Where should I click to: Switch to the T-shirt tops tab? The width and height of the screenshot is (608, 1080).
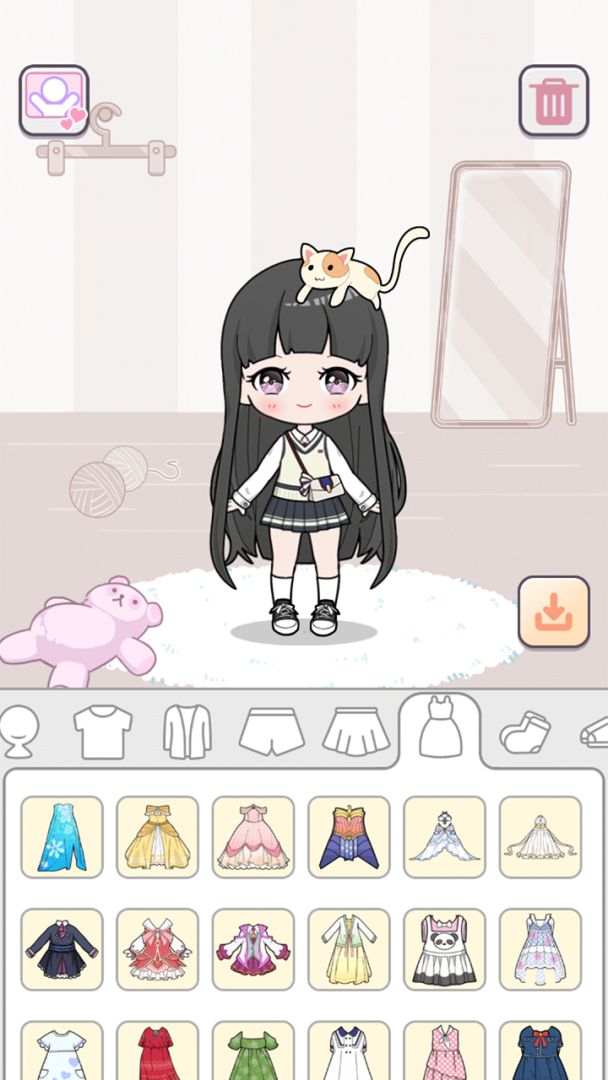(x=103, y=732)
